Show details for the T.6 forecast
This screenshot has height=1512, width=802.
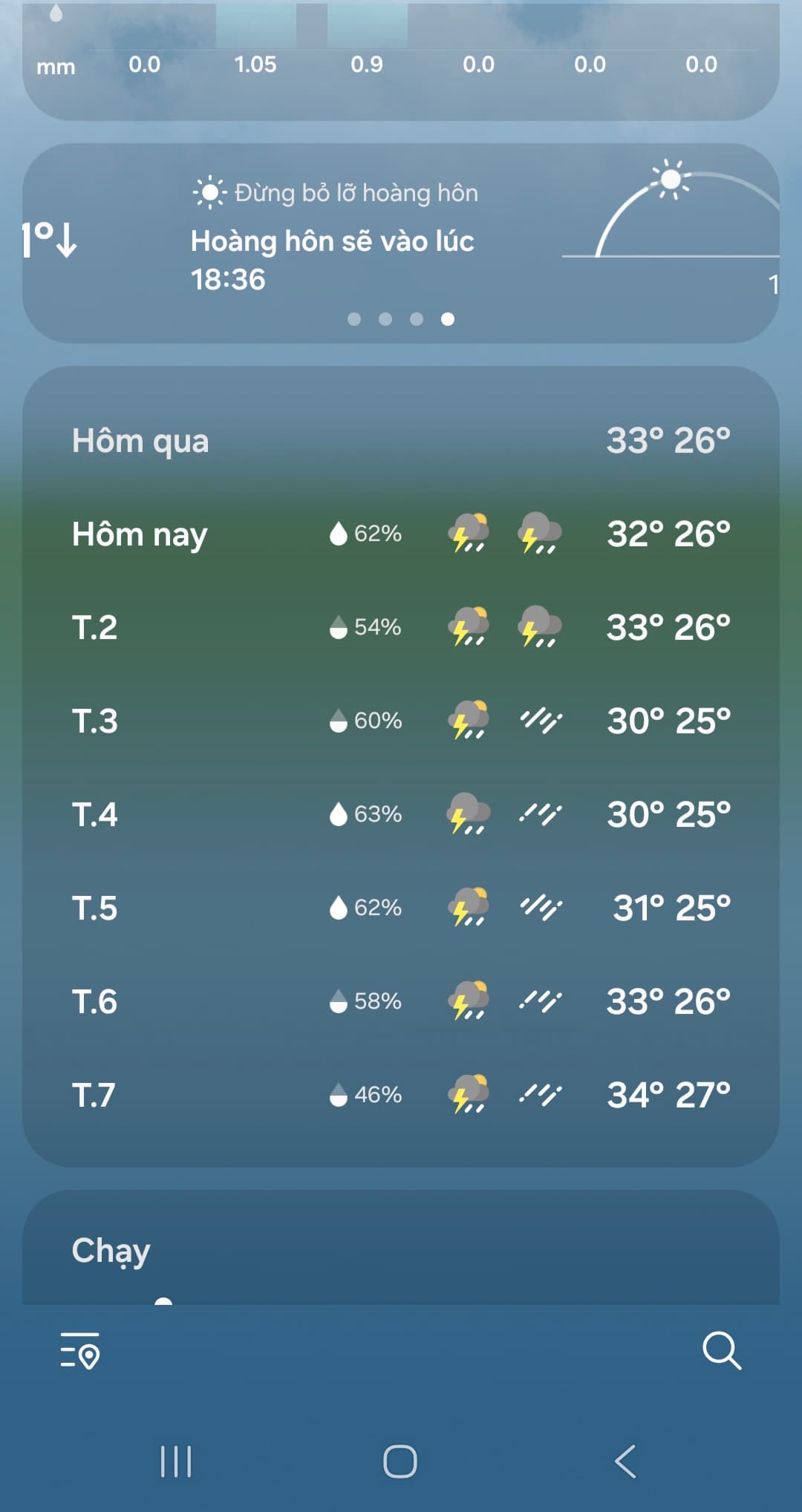[401, 1001]
